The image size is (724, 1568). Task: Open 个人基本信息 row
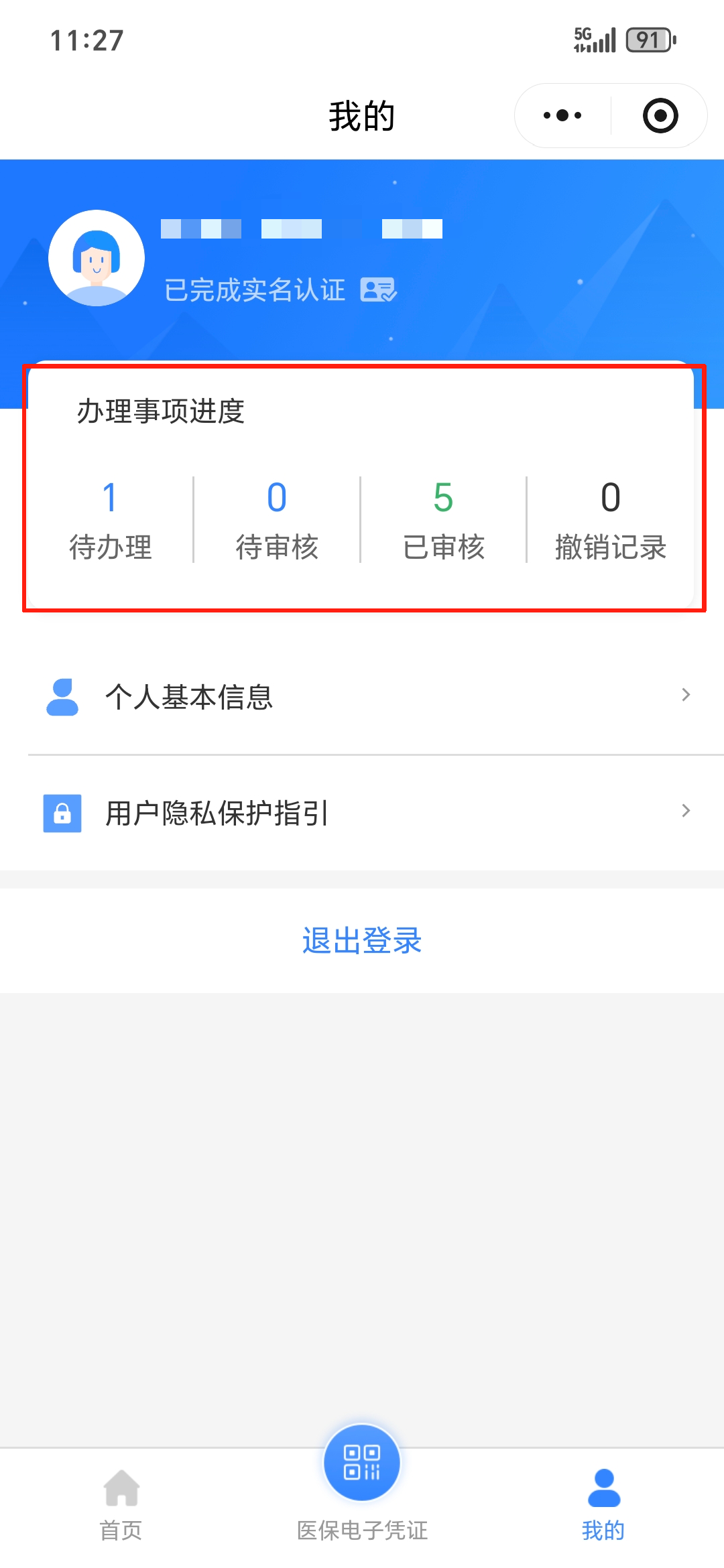(362, 697)
